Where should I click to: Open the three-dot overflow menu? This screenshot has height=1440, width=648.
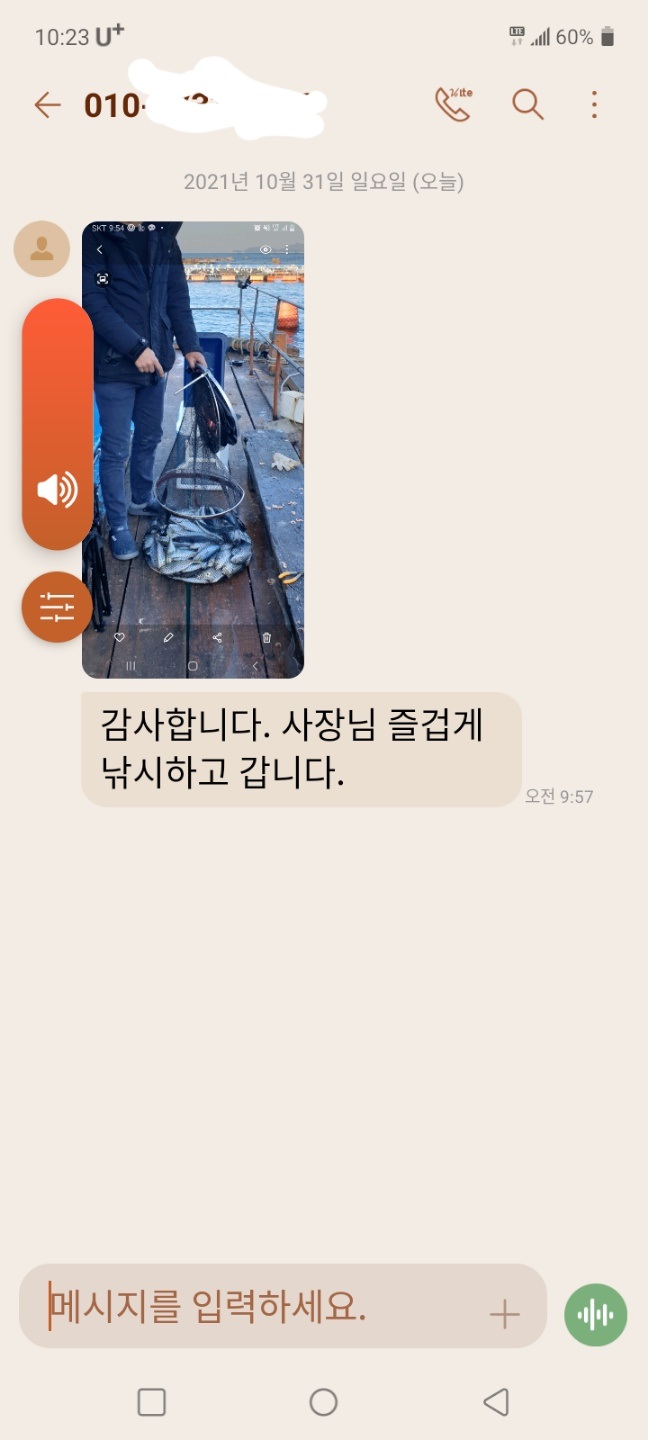594,104
